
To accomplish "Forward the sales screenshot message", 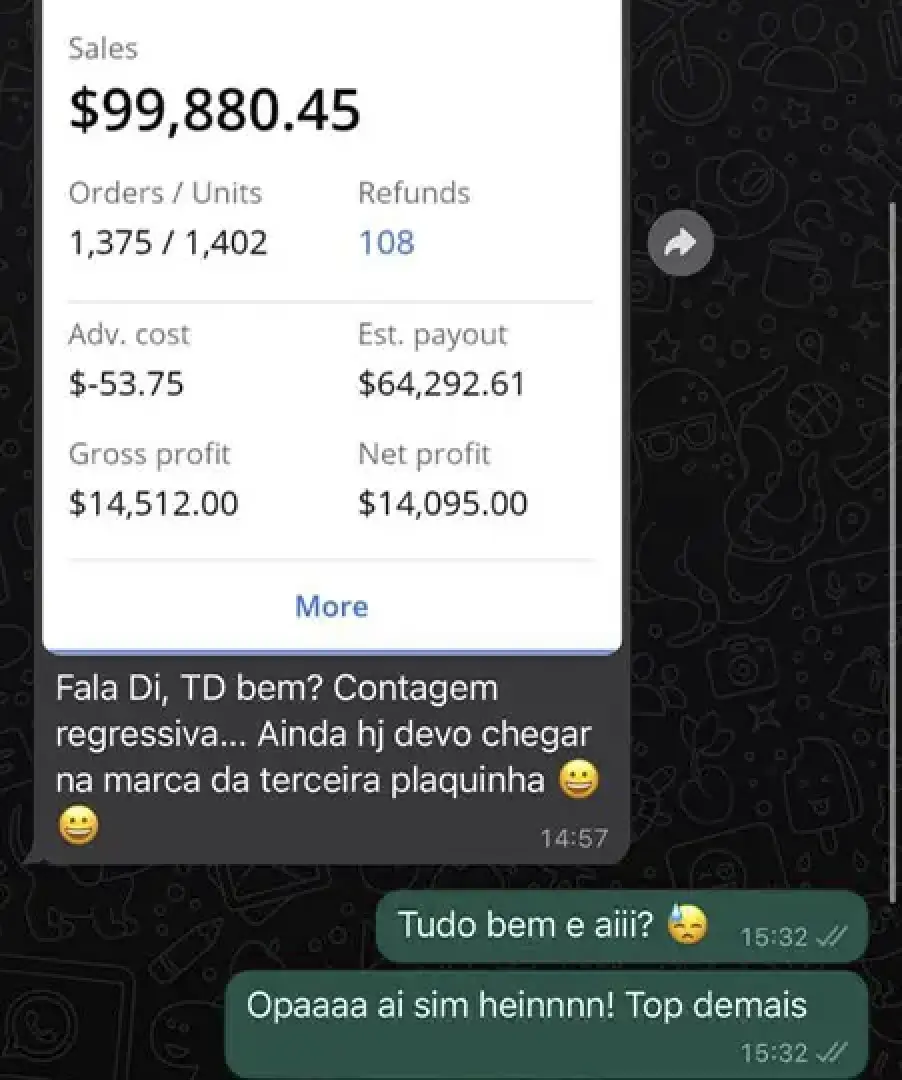I will [x=680, y=242].
